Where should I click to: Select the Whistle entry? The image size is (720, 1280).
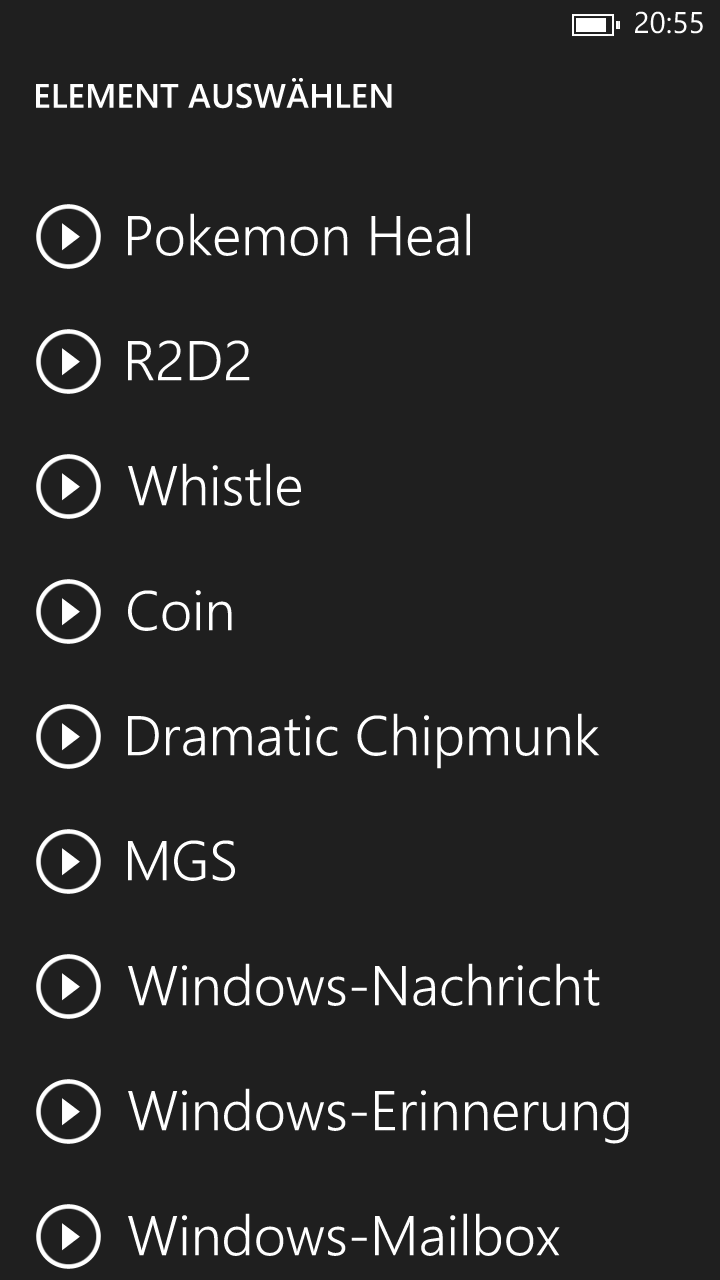click(x=215, y=487)
